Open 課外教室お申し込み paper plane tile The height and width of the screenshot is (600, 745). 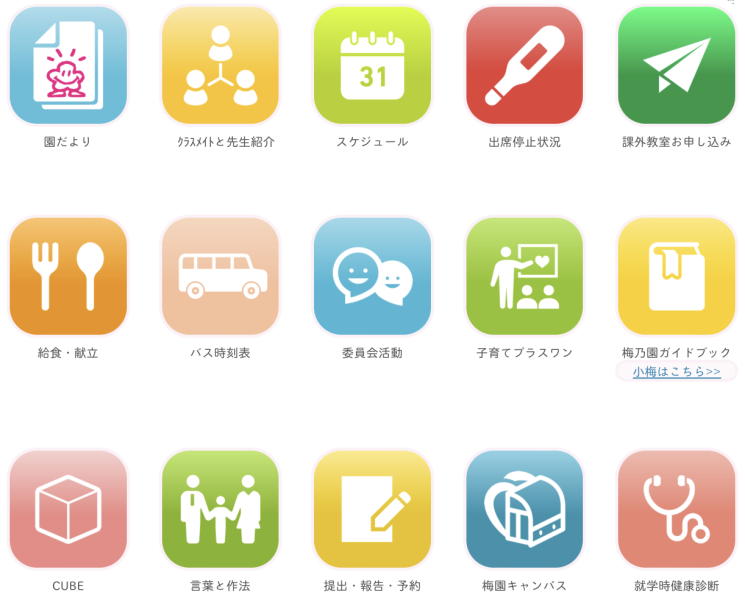click(676, 66)
